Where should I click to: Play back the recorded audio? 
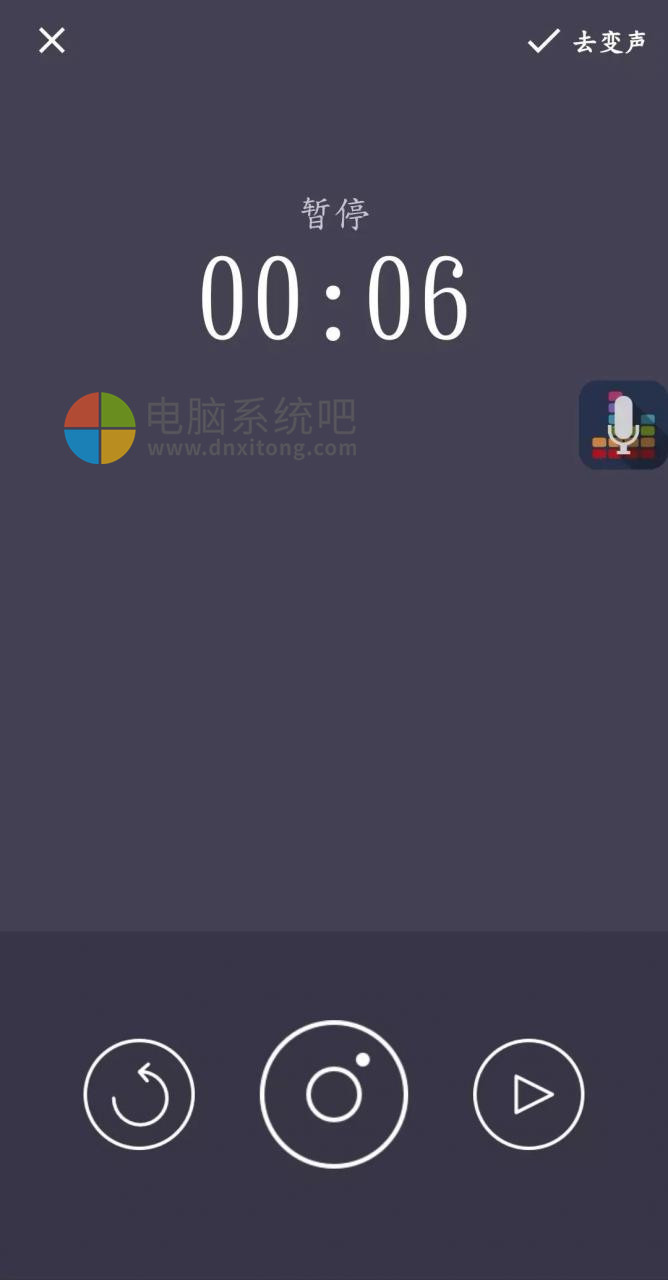(x=528, y=1094)
